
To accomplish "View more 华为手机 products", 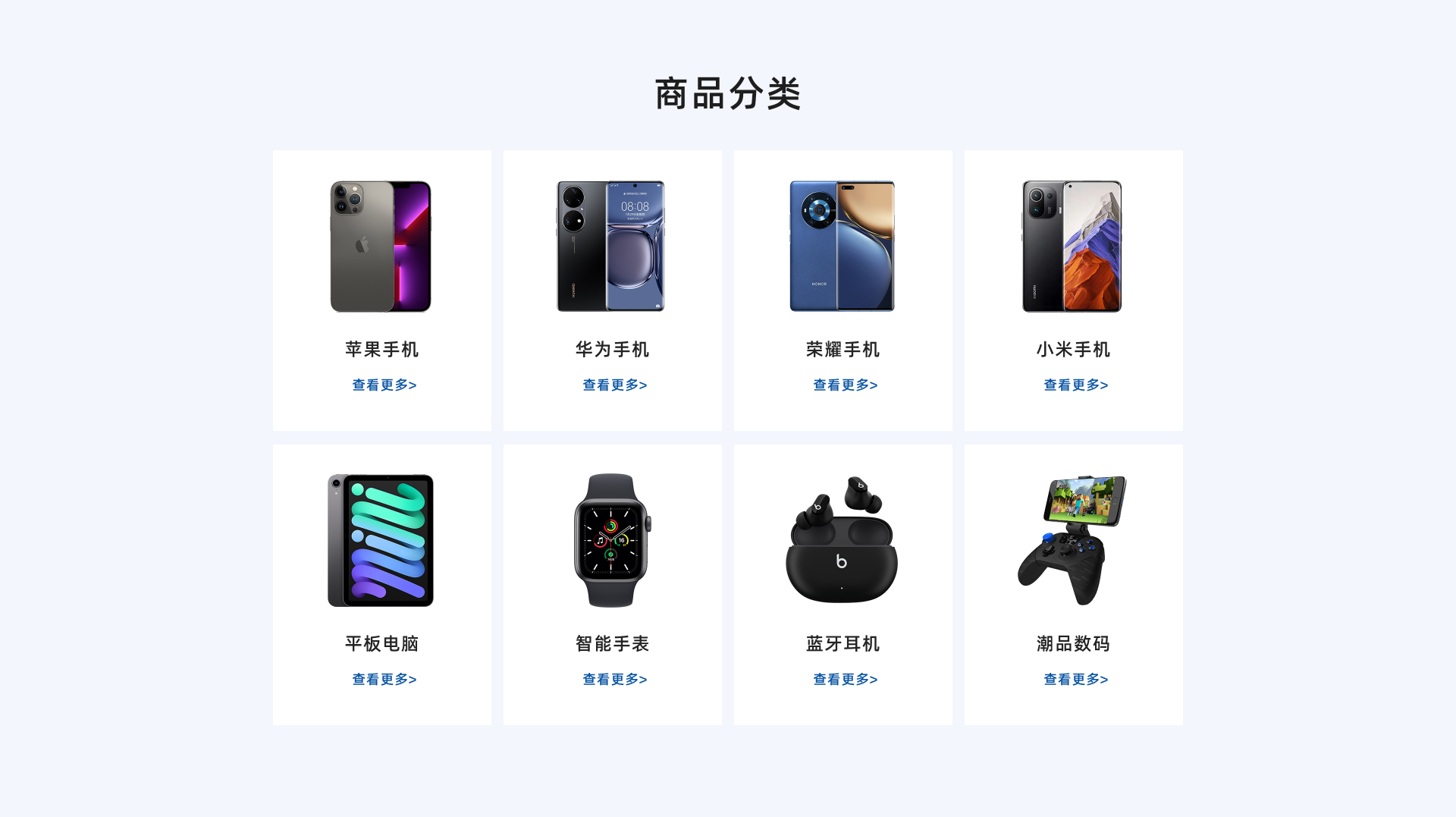I will coord(614,385).
